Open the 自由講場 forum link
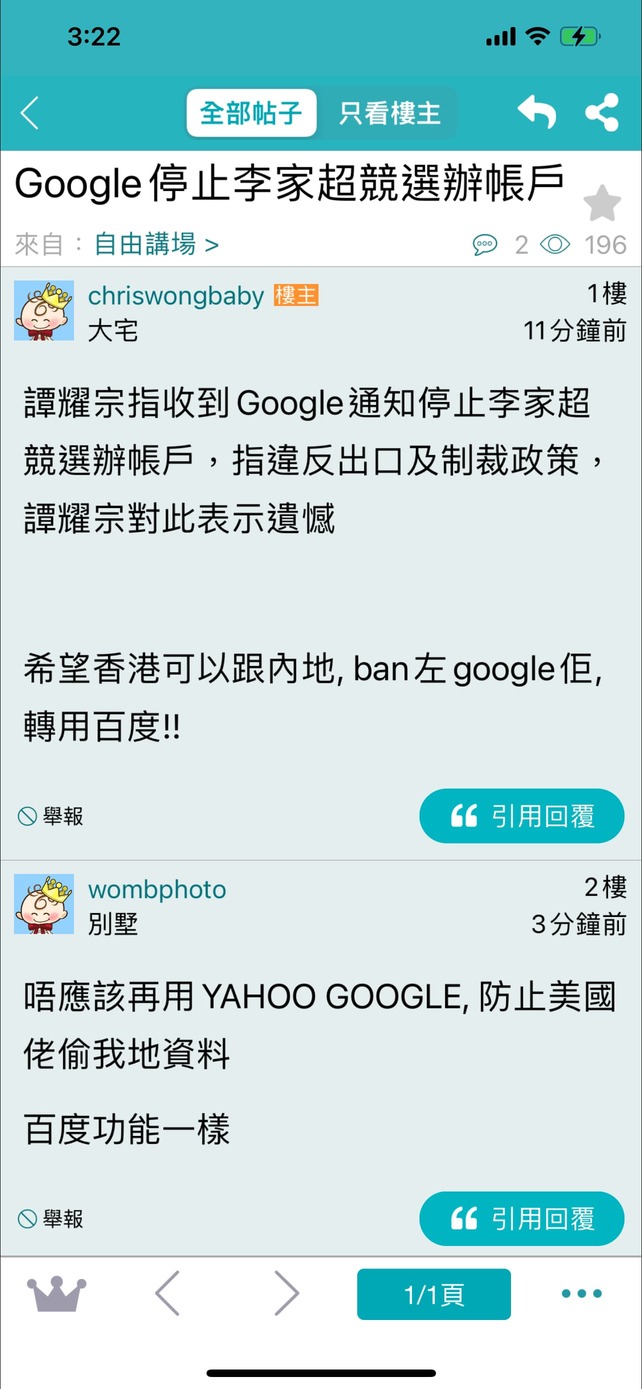Image resolution: width=642 pixels, height=1389 pixels. (156, 243)
